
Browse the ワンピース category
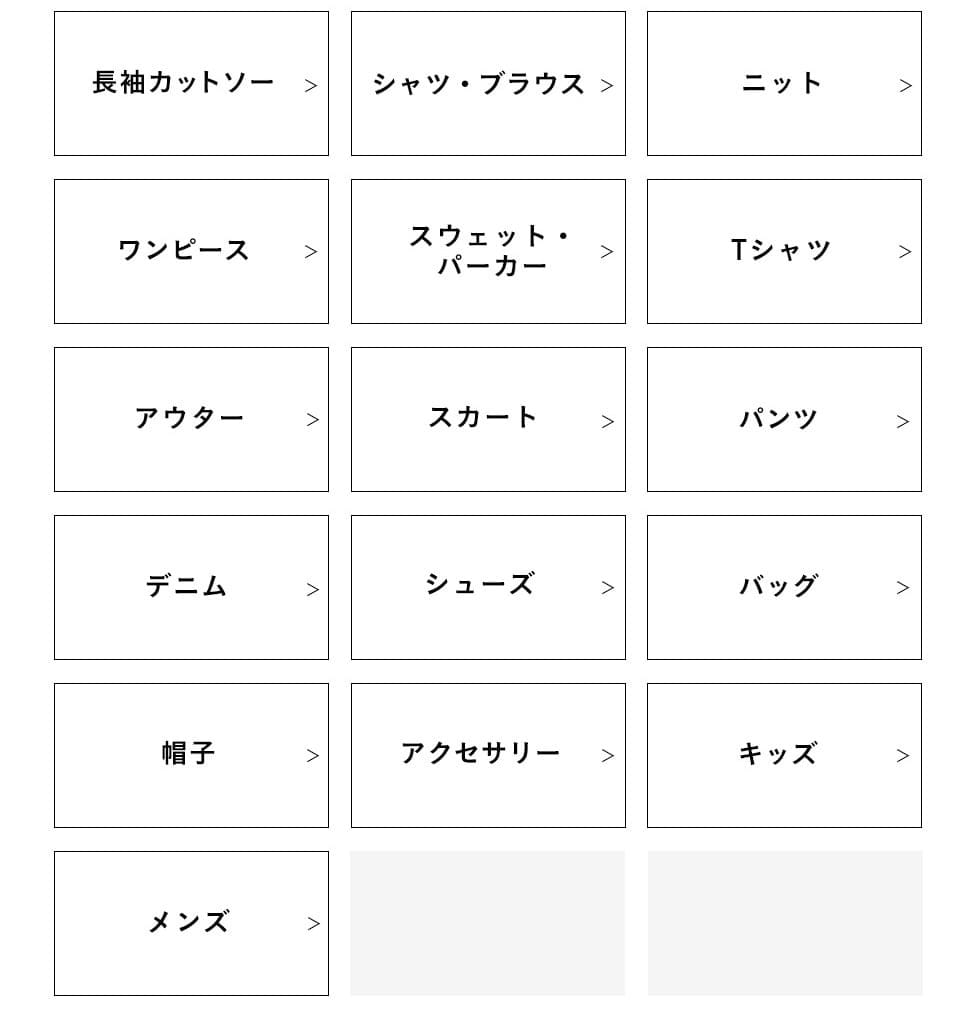tap(191, 251)
